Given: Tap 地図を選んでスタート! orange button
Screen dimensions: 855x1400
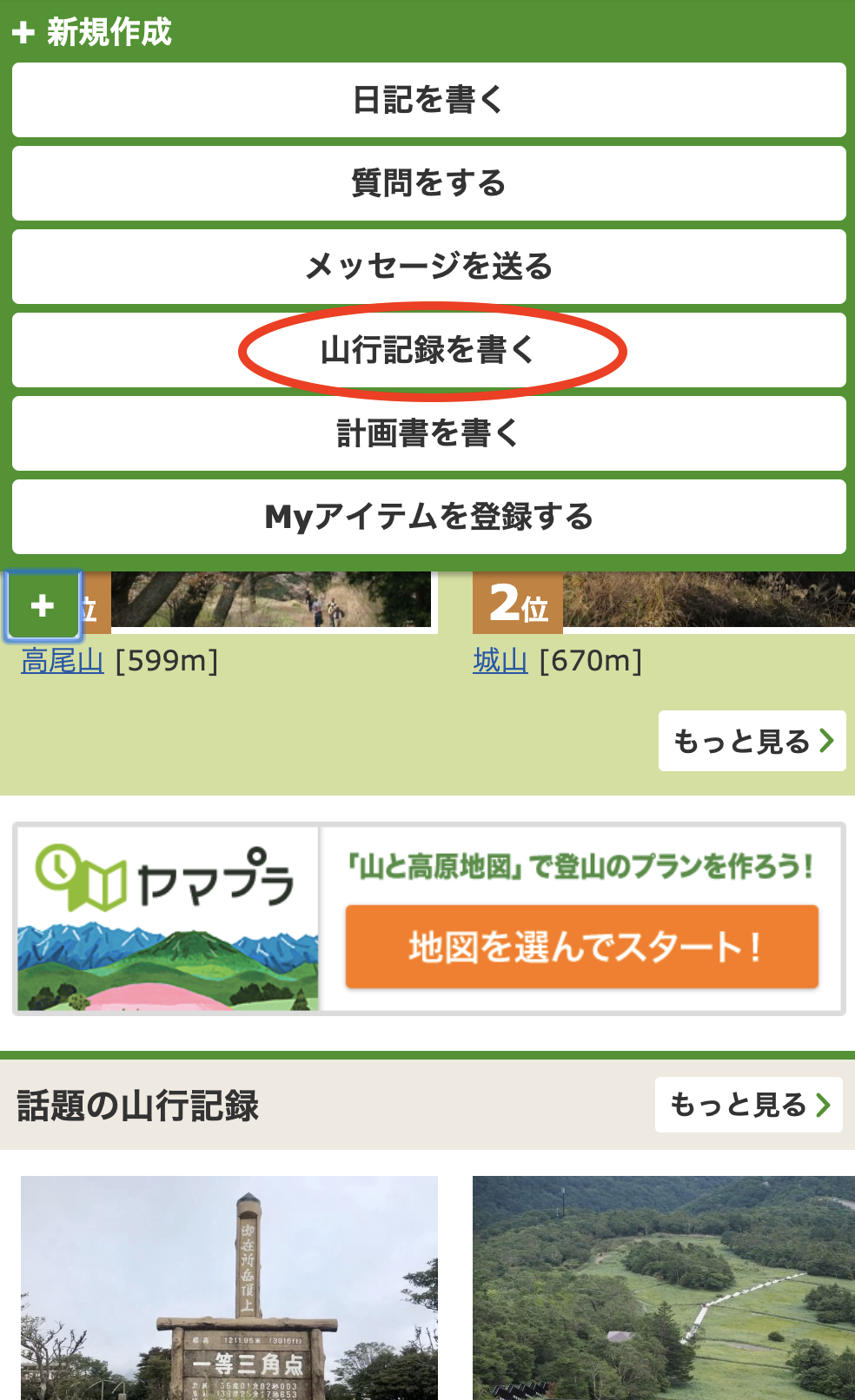Looking at the screenshot, I should [x=582, y=947].
